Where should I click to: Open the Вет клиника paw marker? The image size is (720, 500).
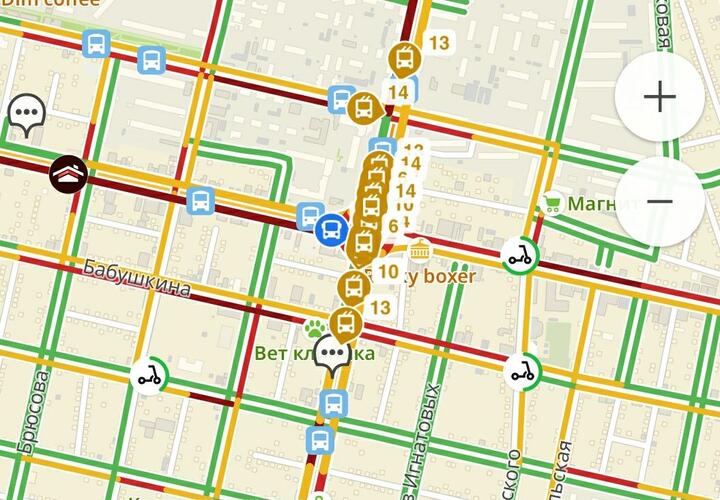tap(315, 328)
